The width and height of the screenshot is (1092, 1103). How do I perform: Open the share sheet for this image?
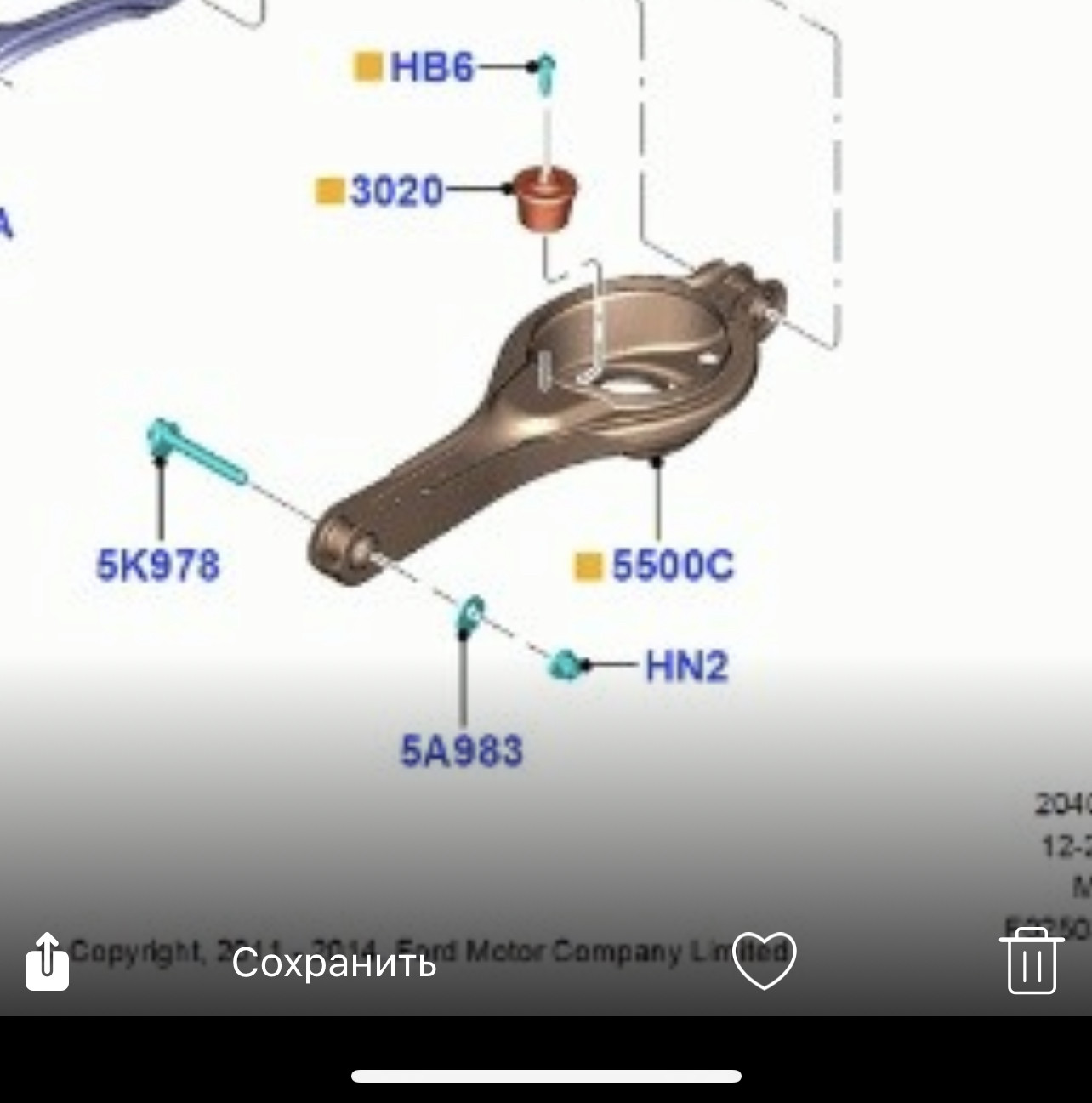pos(48,961)
